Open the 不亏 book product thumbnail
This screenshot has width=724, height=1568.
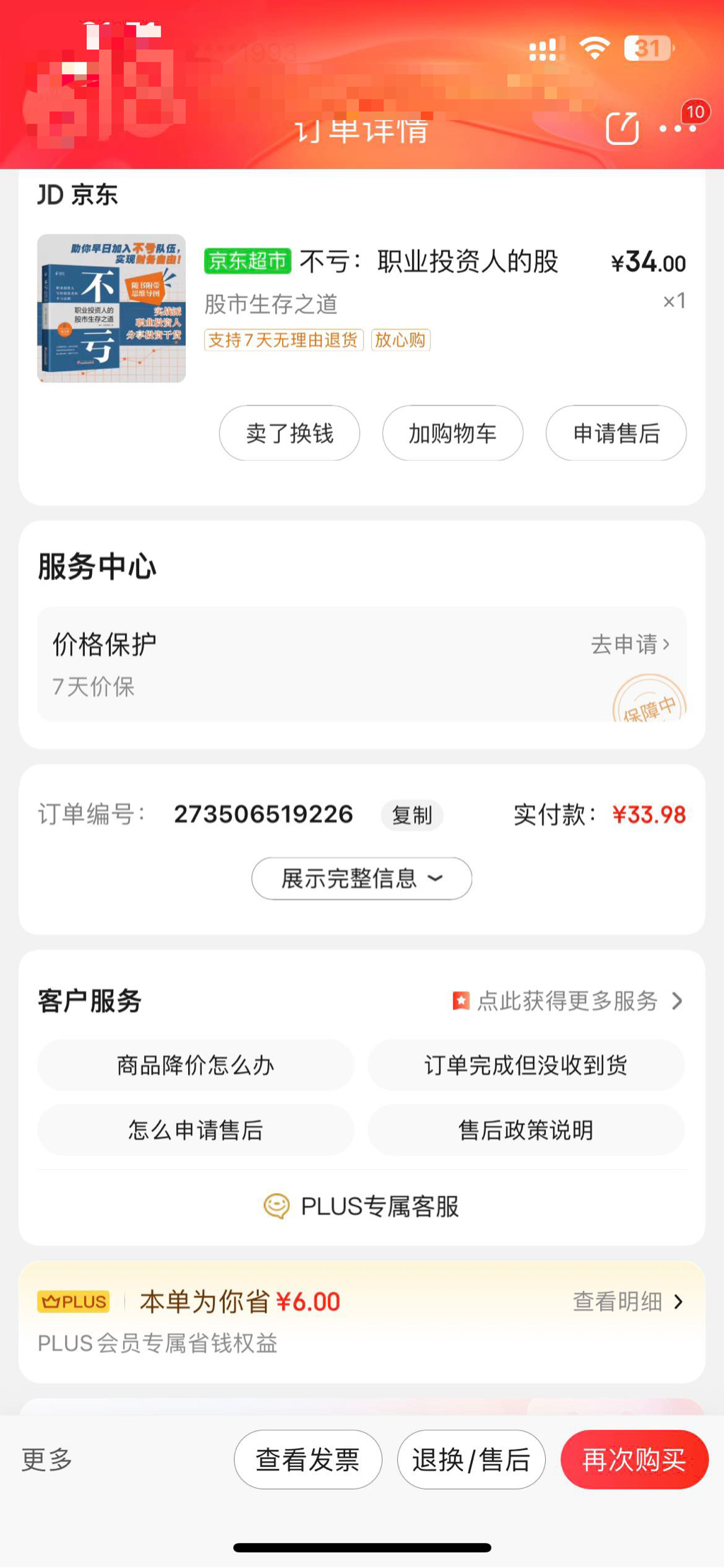click(x=112, y=308)
